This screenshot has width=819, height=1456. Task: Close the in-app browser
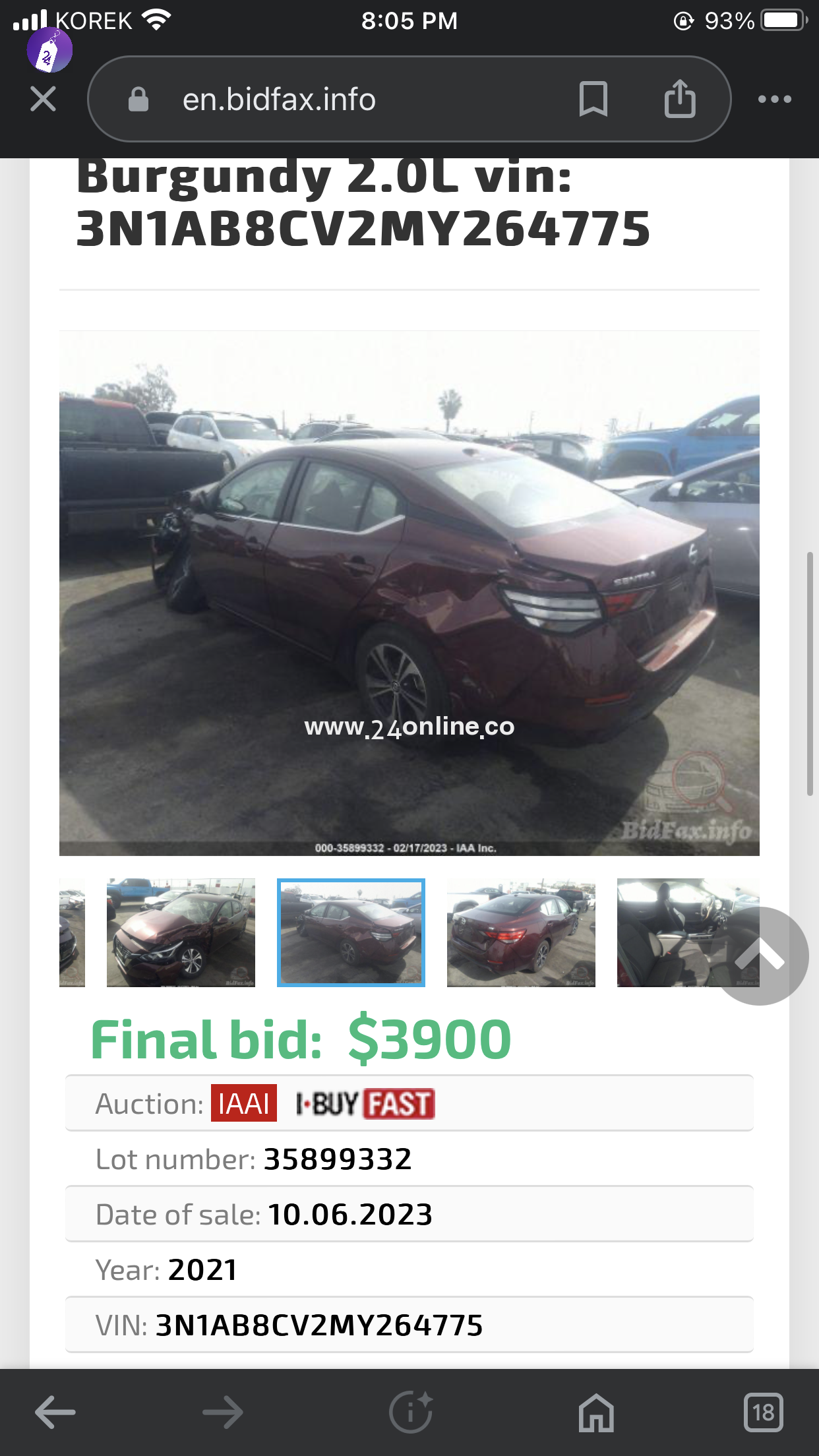[43, 100]
